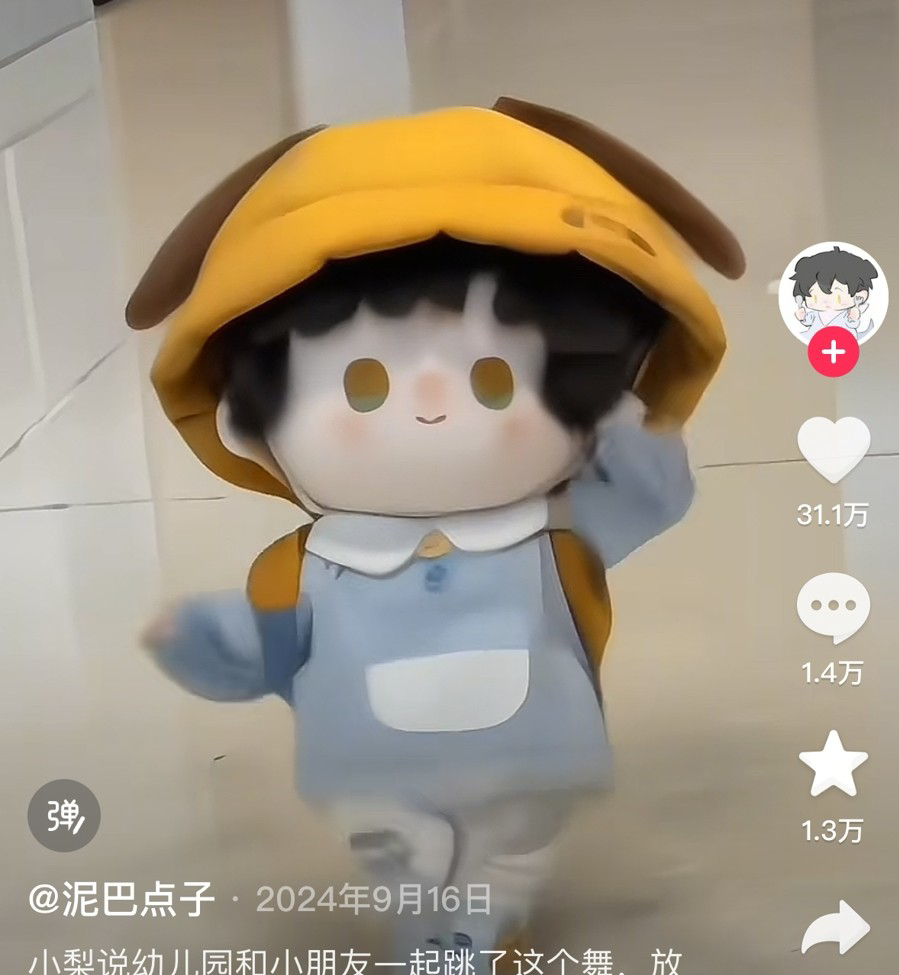Open the @泥巴点子 username link
The image size is (899, 975).
[x=122, y=899]
